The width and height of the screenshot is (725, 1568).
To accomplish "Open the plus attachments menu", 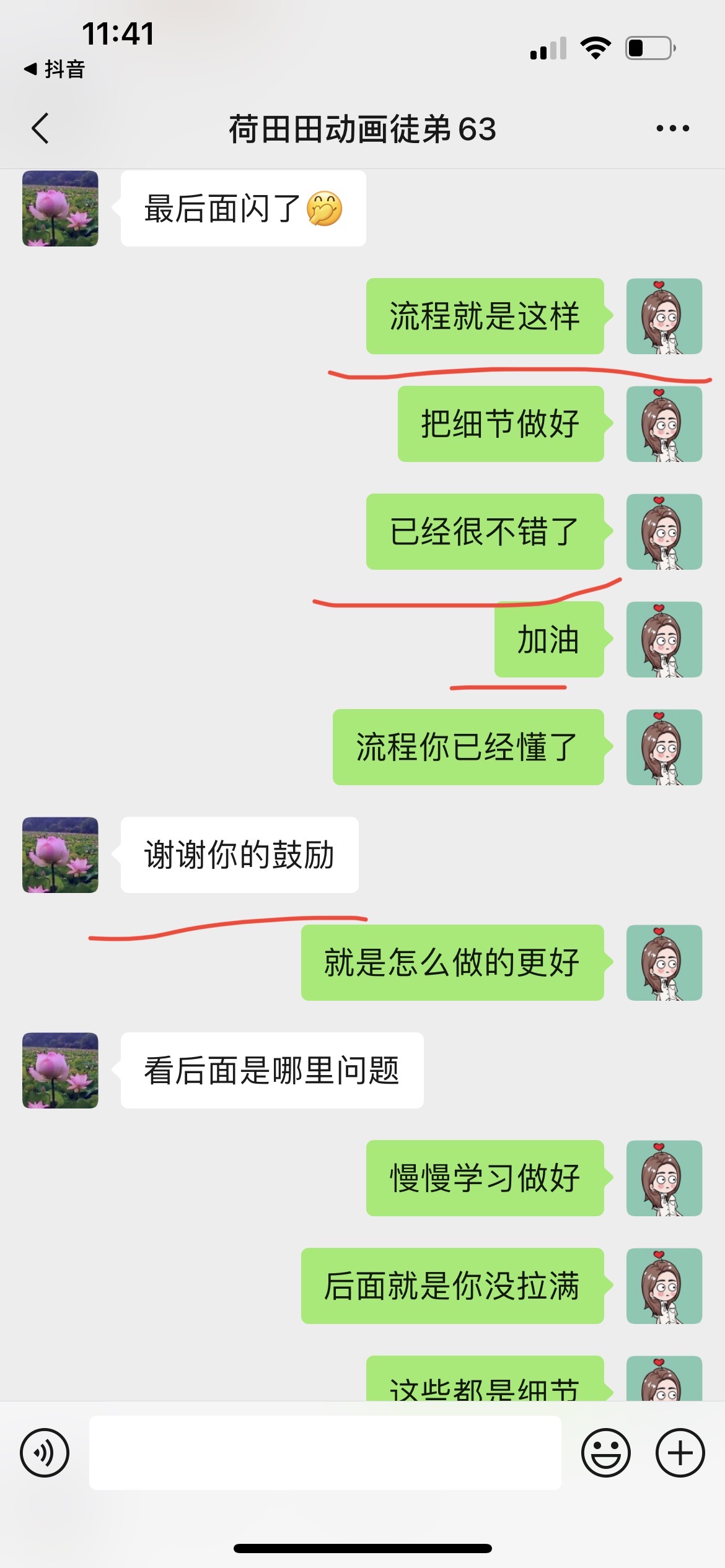I will [x=680, y=1452].
